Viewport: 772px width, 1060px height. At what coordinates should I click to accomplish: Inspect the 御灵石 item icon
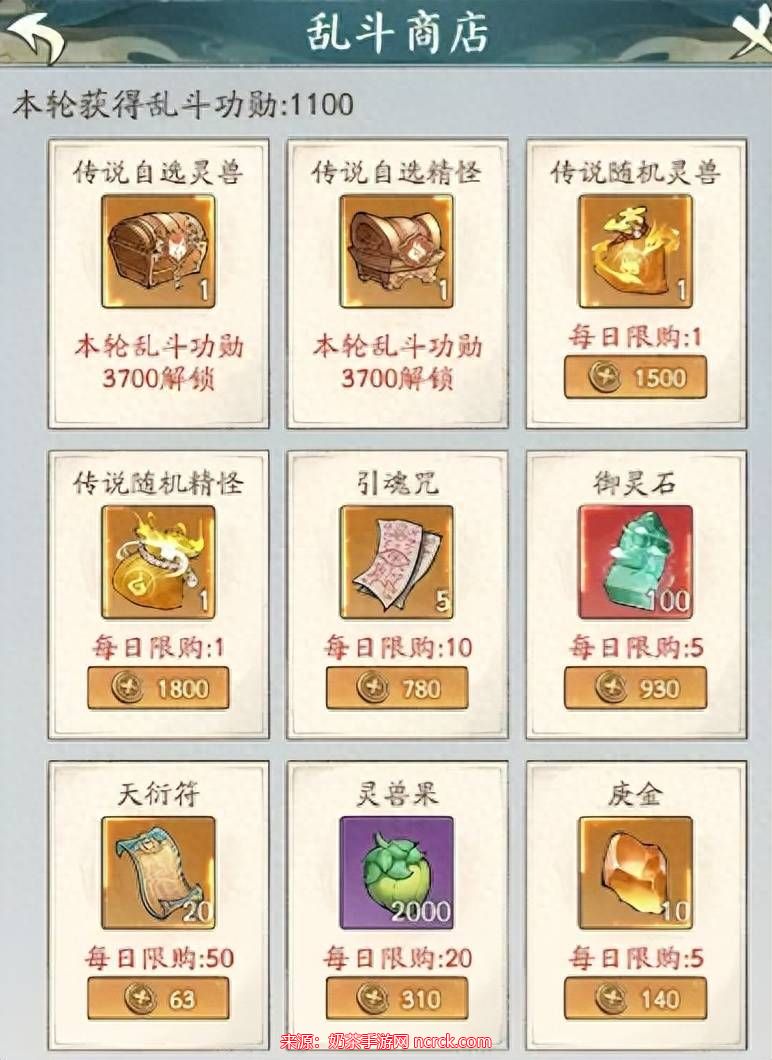click(x=635, y=562)
